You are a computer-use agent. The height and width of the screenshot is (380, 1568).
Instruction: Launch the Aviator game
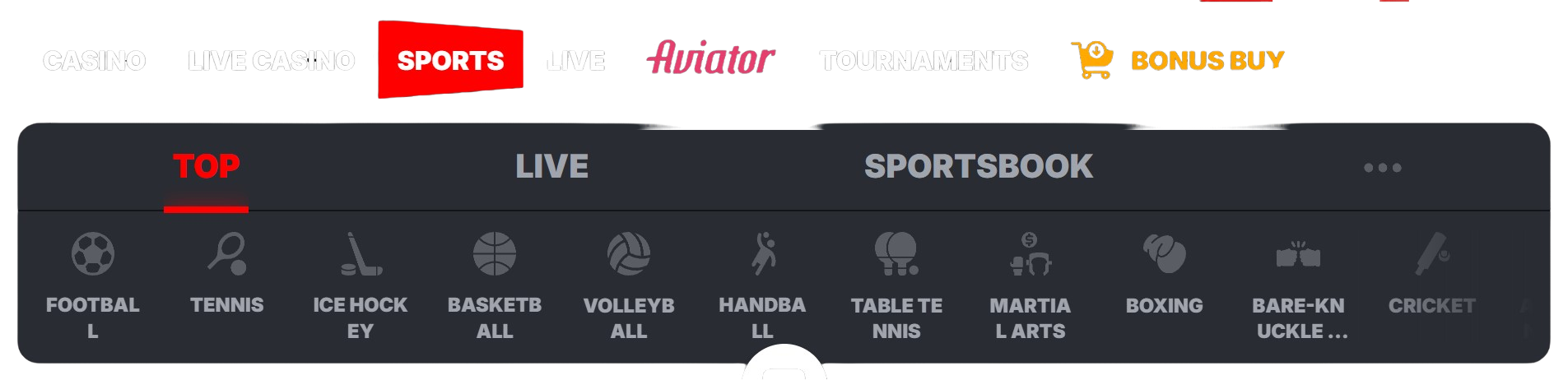click(x=711, y=58)
